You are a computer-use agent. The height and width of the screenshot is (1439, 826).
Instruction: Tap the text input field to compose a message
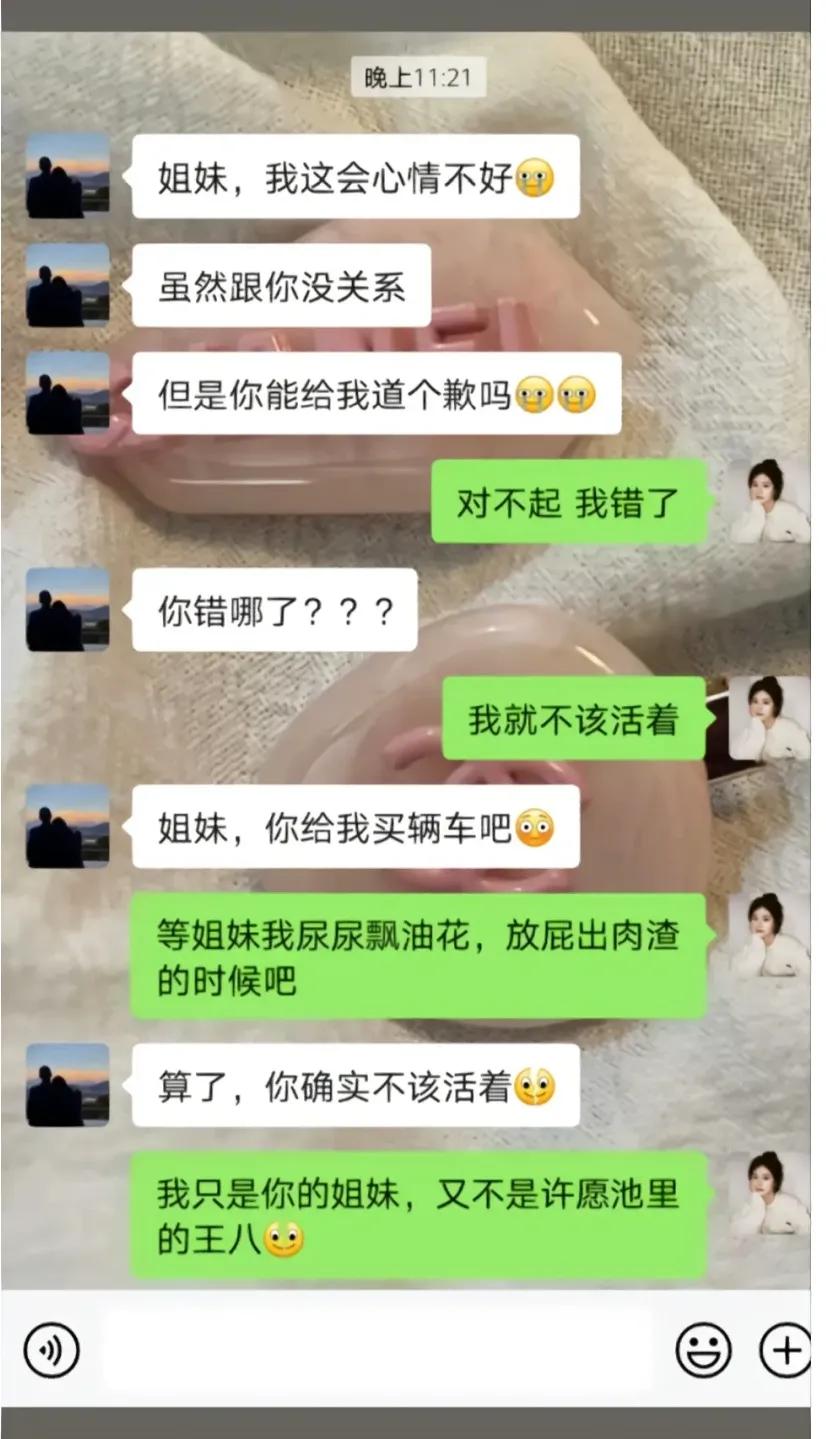pyautogui.click(x=380, y=1349)
